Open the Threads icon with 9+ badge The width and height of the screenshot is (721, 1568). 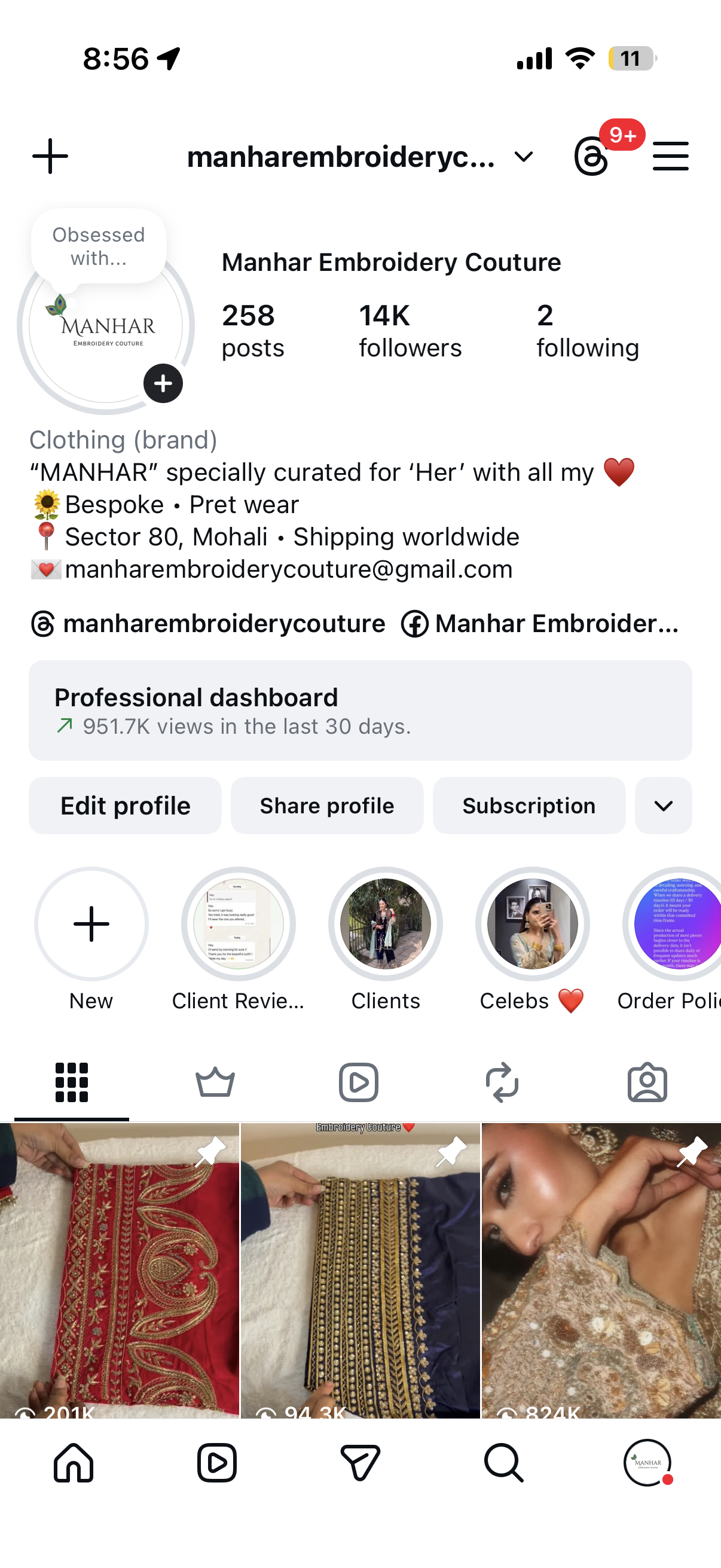tap(591, 157)
